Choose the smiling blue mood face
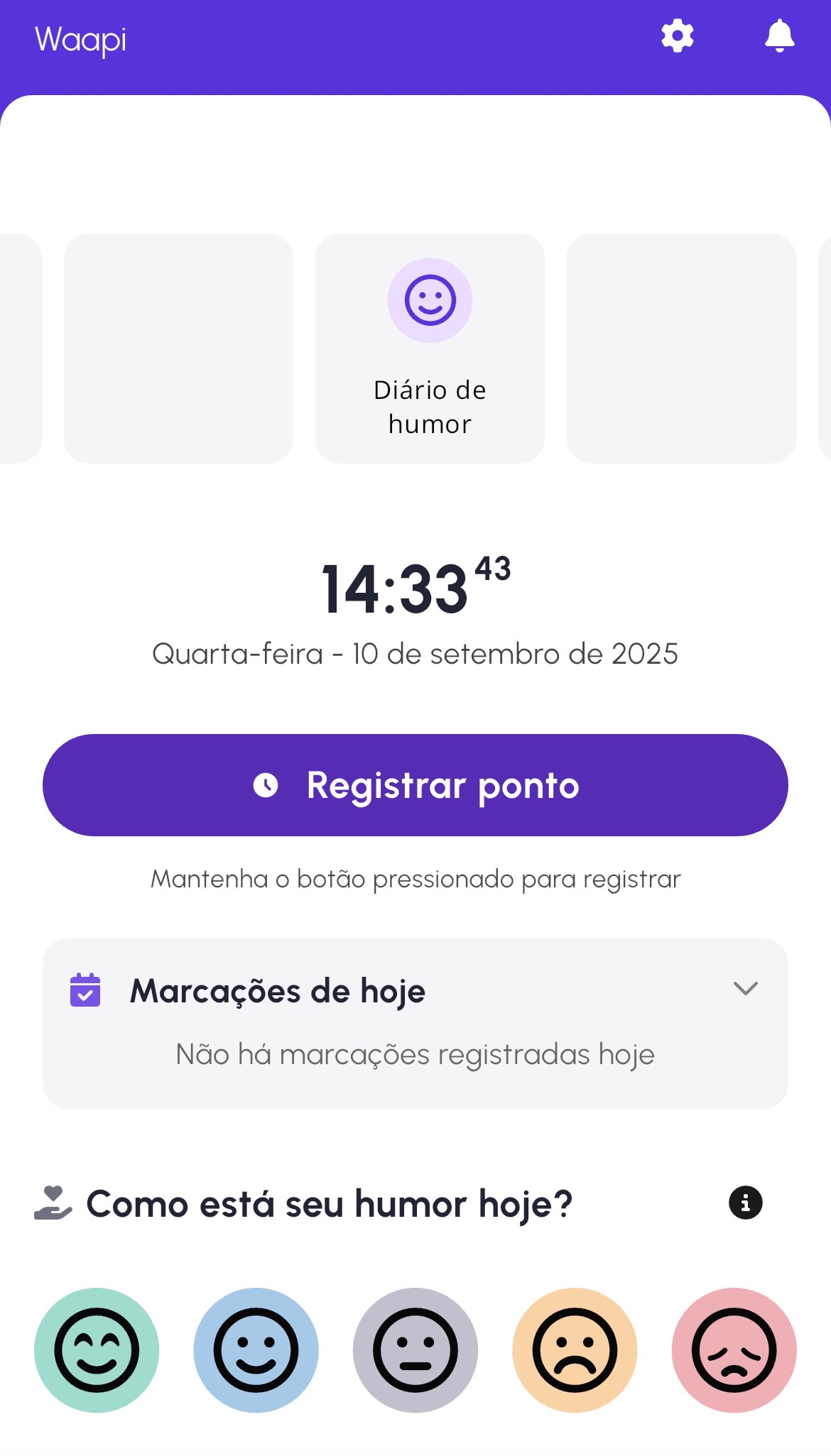Viewport: 831px width, 1456px height. [x=256, y=1350]
